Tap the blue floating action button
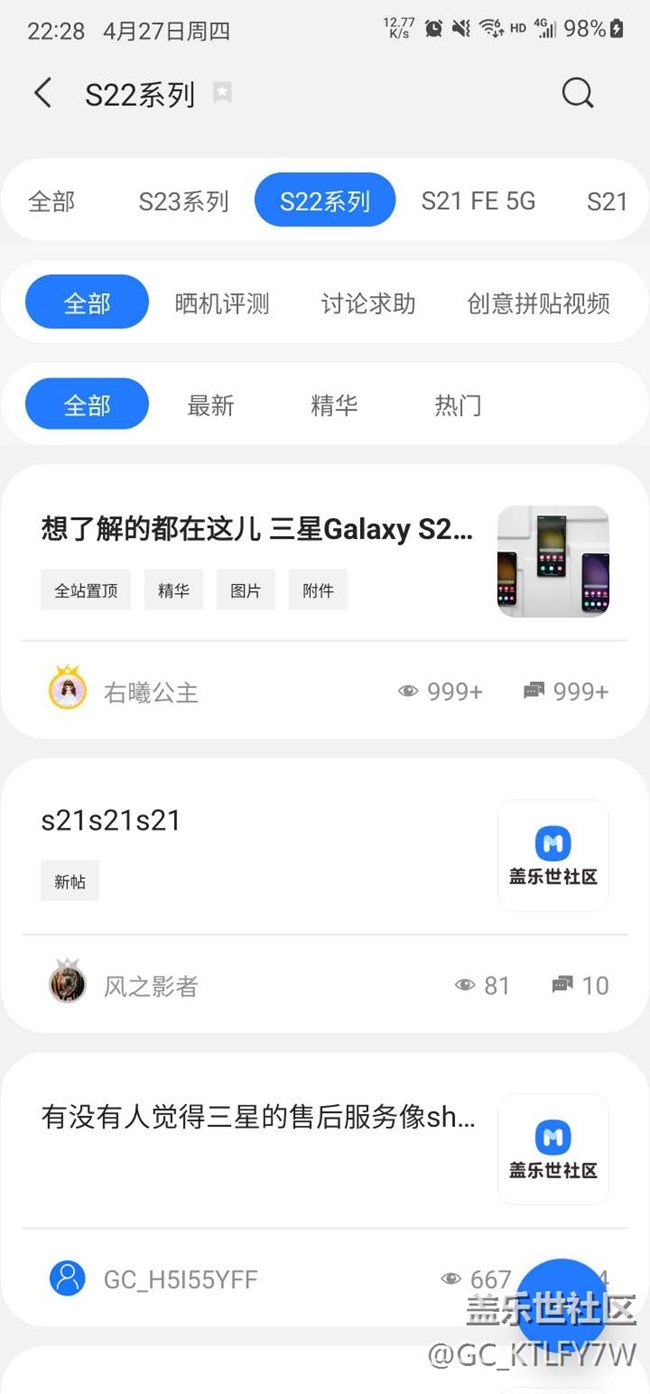Viewport: 650px width, 1394px height. pyautogui.click(x=567, y=1298)
